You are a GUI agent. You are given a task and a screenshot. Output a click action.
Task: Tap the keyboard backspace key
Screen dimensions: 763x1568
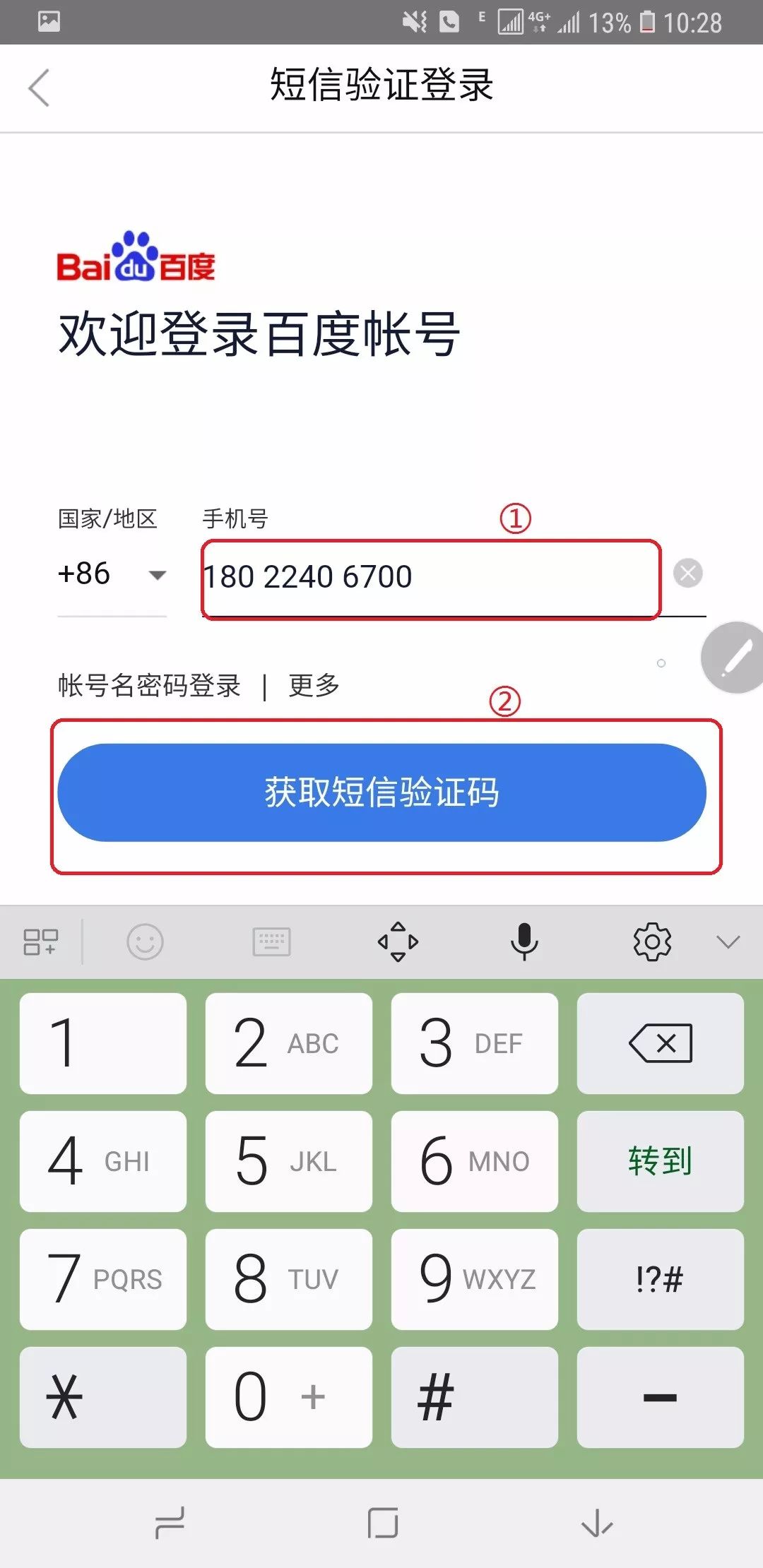coord(660,1043)
